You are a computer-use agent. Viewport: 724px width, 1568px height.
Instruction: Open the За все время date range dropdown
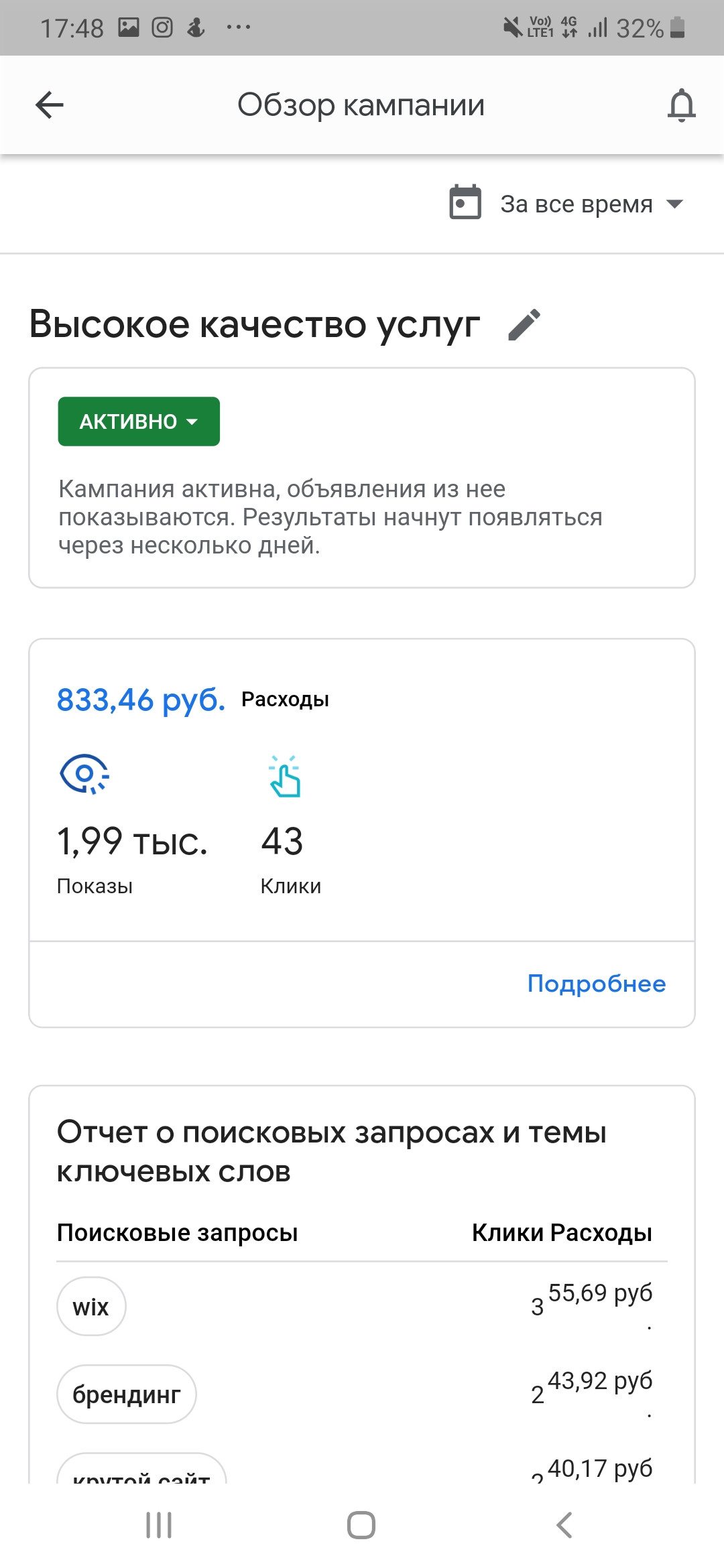coord(566,204)
